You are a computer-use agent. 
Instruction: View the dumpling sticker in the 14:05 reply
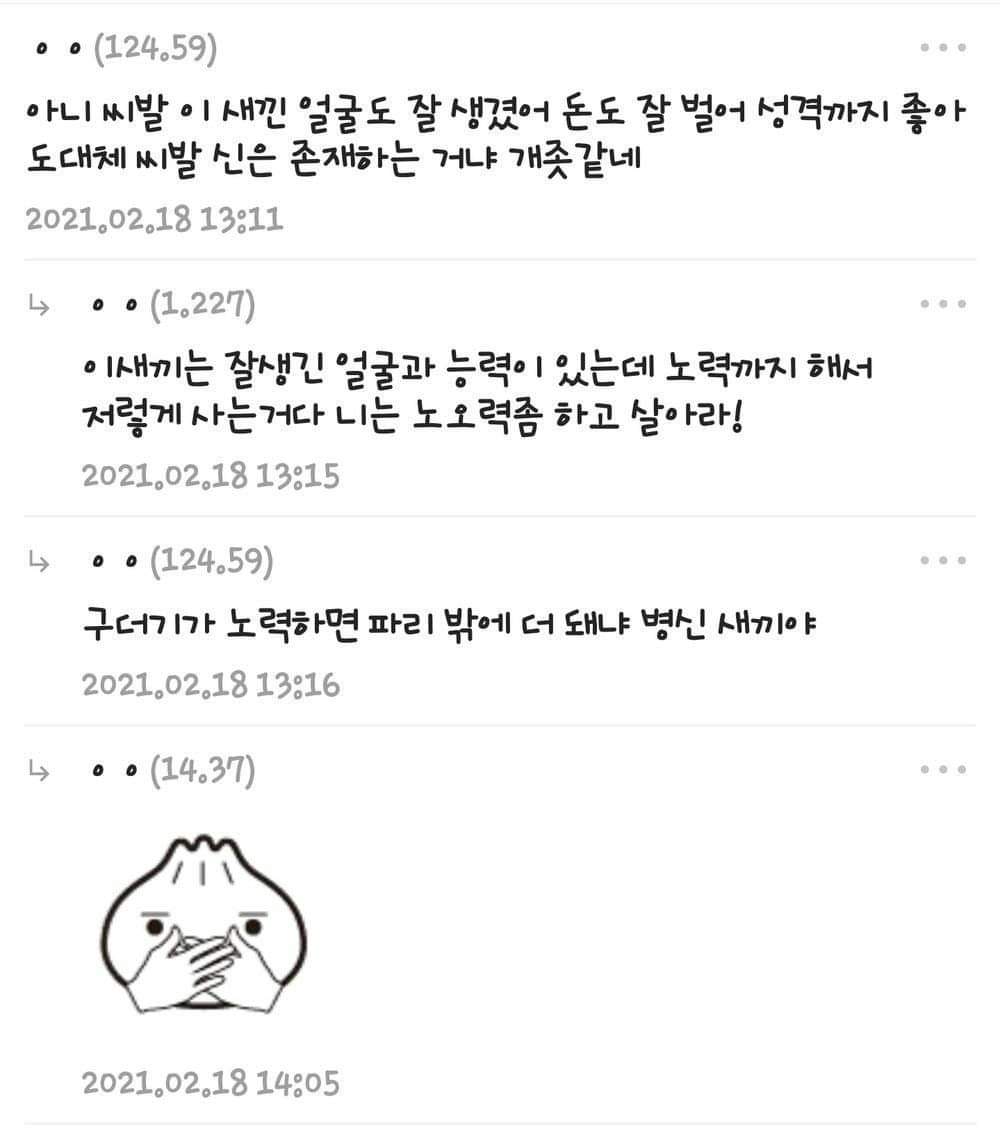(205, 925)
